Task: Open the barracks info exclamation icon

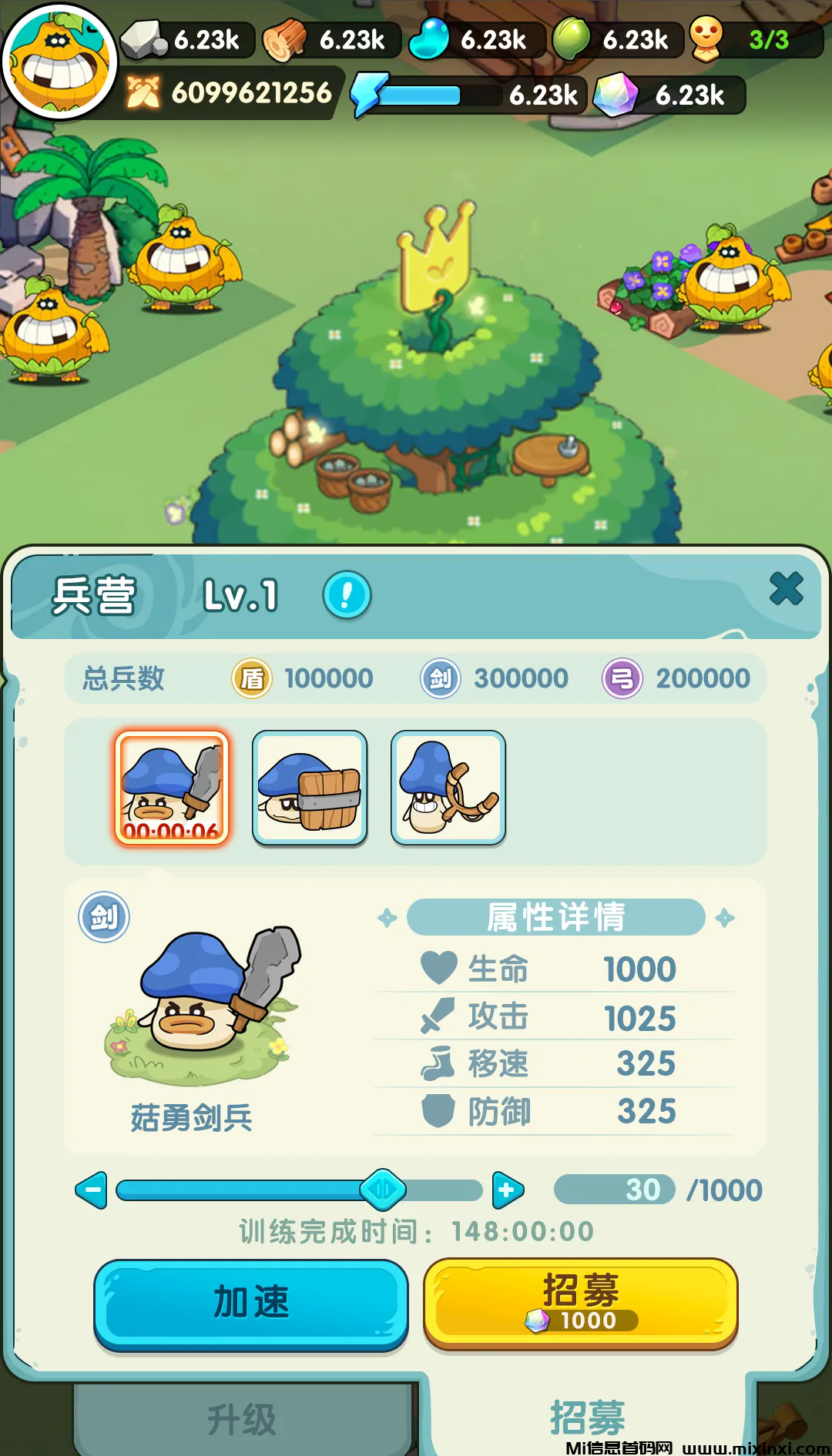Action: point(347,595)
